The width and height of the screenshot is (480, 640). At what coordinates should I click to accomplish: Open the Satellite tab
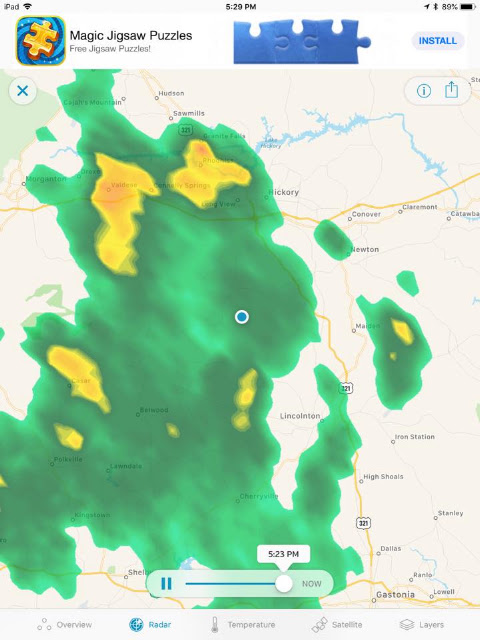coord(337,624)
